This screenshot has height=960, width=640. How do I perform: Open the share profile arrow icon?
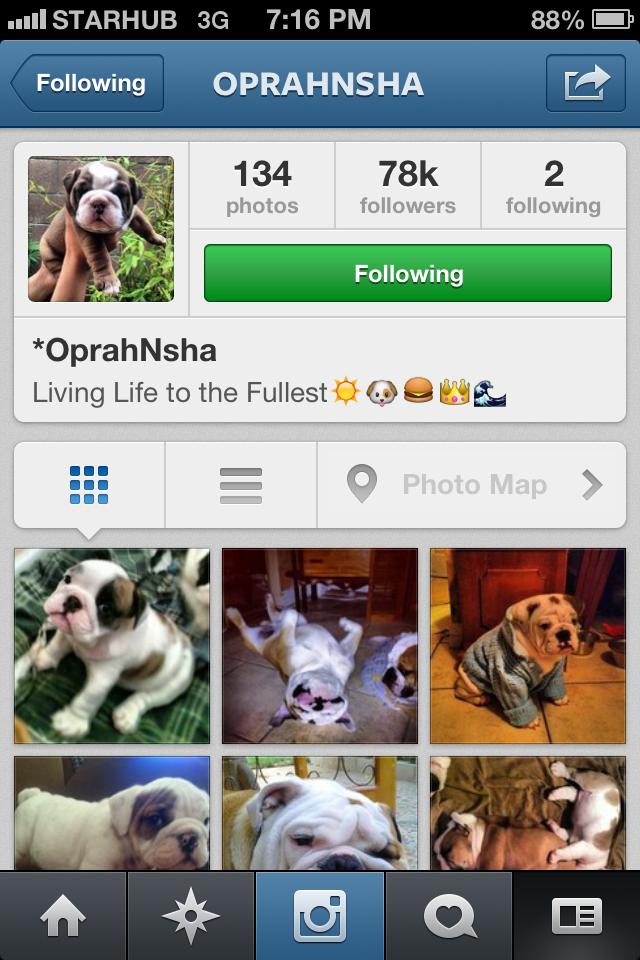point(585,83)
